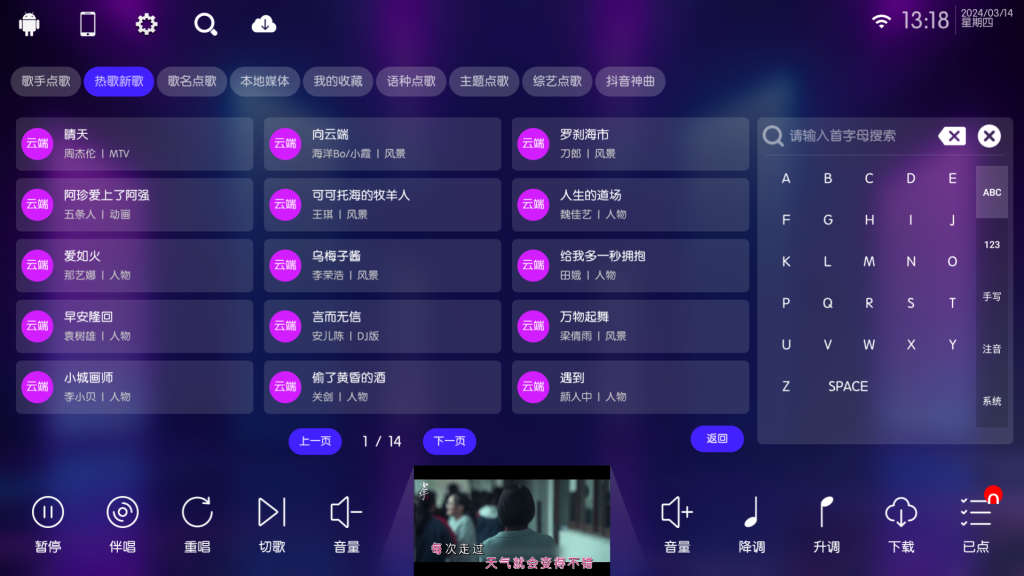The width and height of the screenshot is (1024, 576).
Task: Switch keyboard to 123 mode
Action: point(992,244)
